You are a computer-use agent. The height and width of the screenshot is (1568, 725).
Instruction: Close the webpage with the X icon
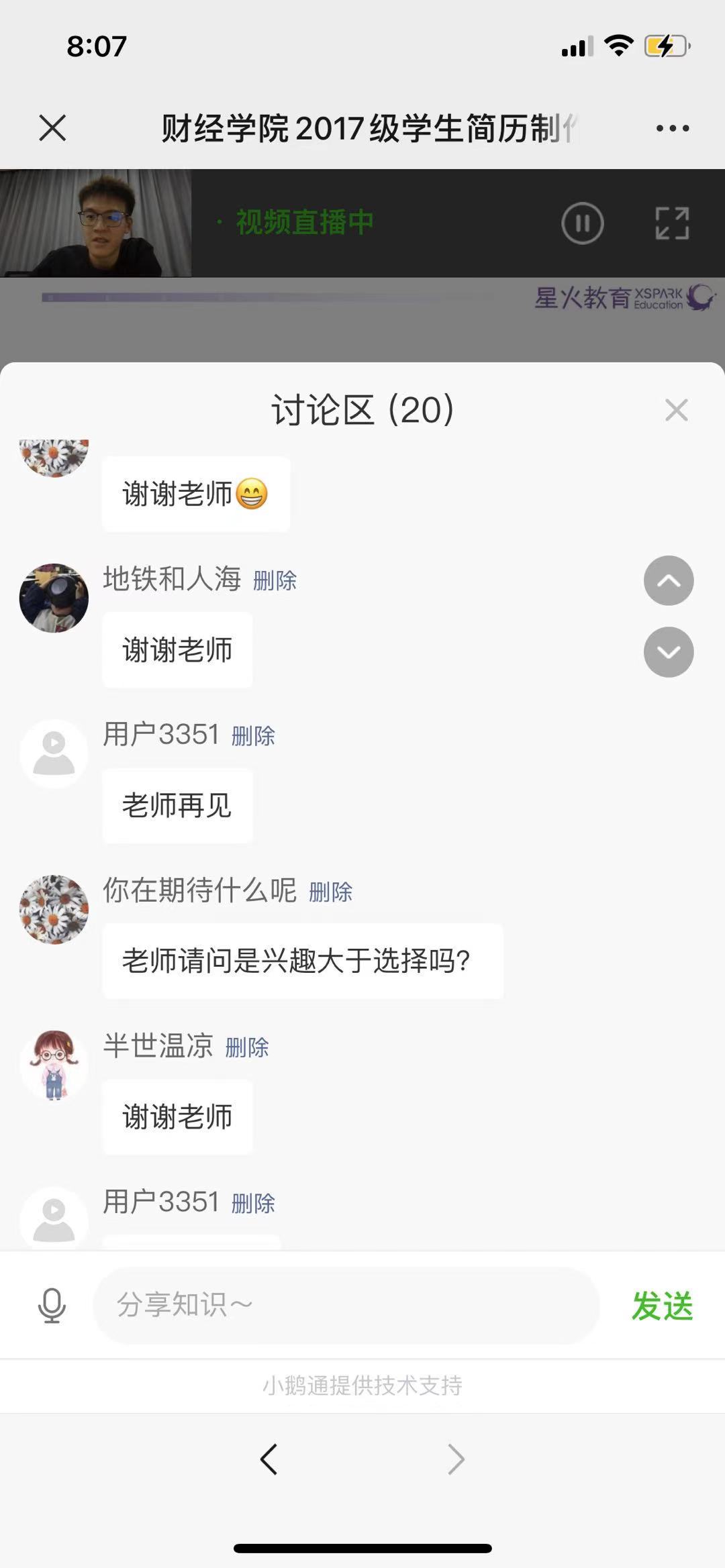52,127
